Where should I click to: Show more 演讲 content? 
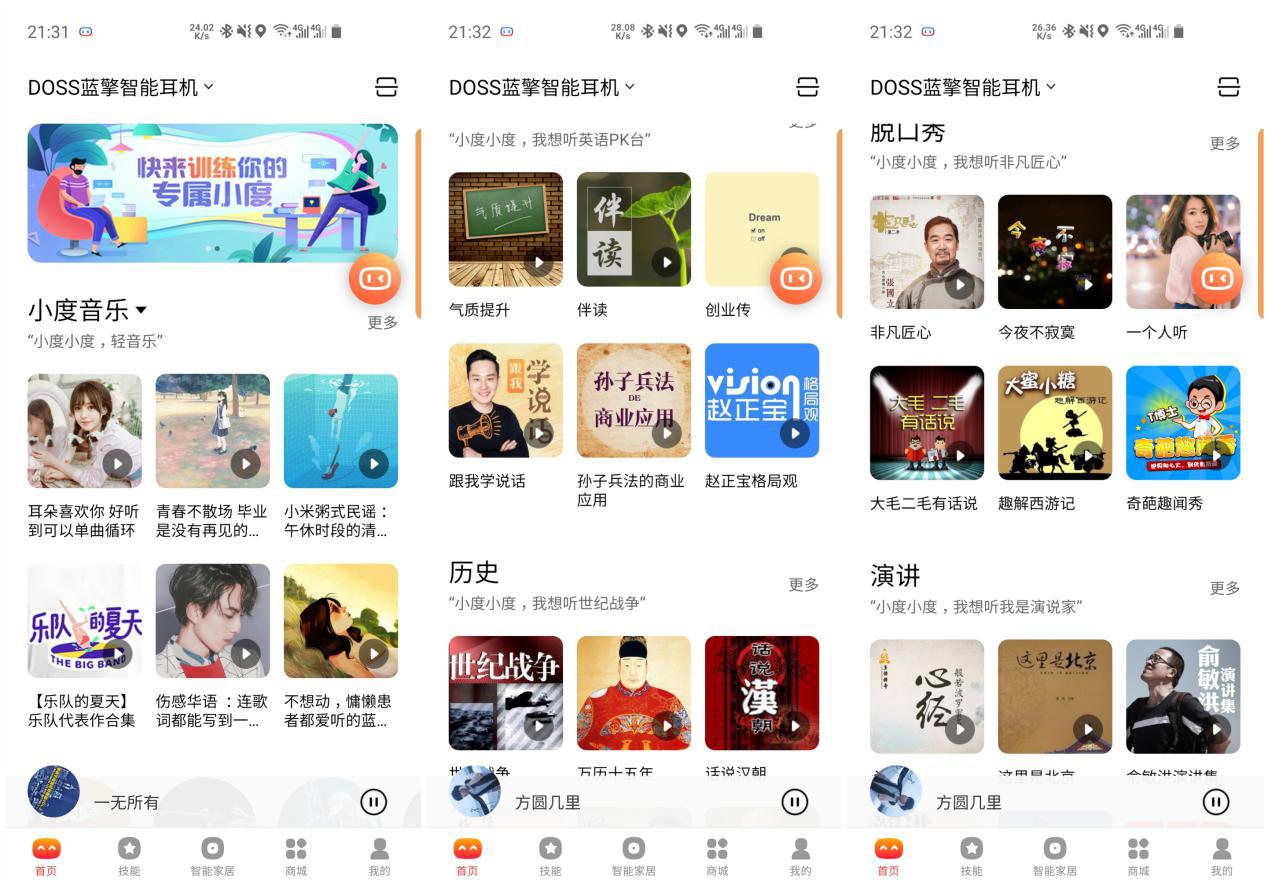coord(1224,588)
